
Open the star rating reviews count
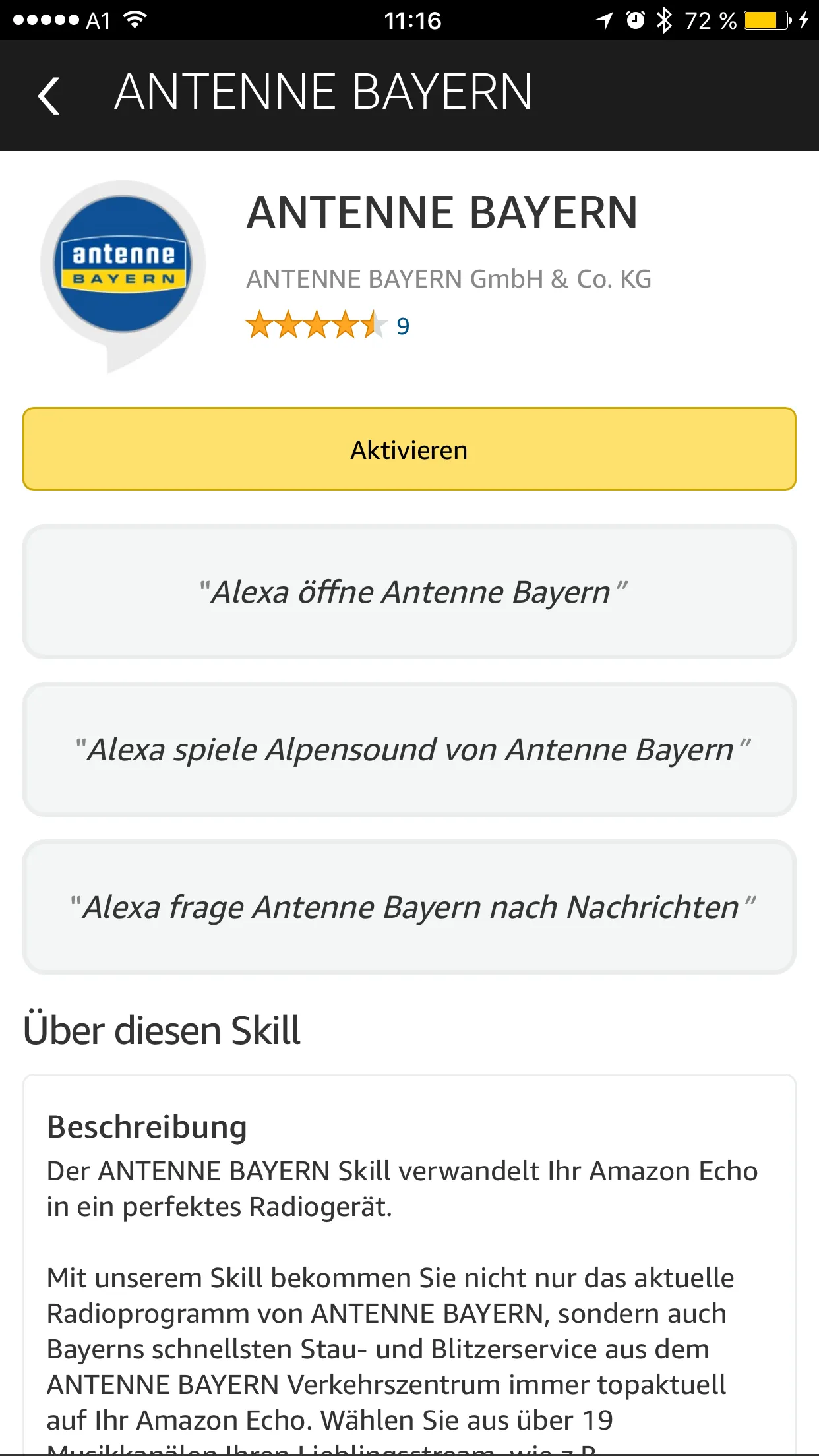[402, 326]
